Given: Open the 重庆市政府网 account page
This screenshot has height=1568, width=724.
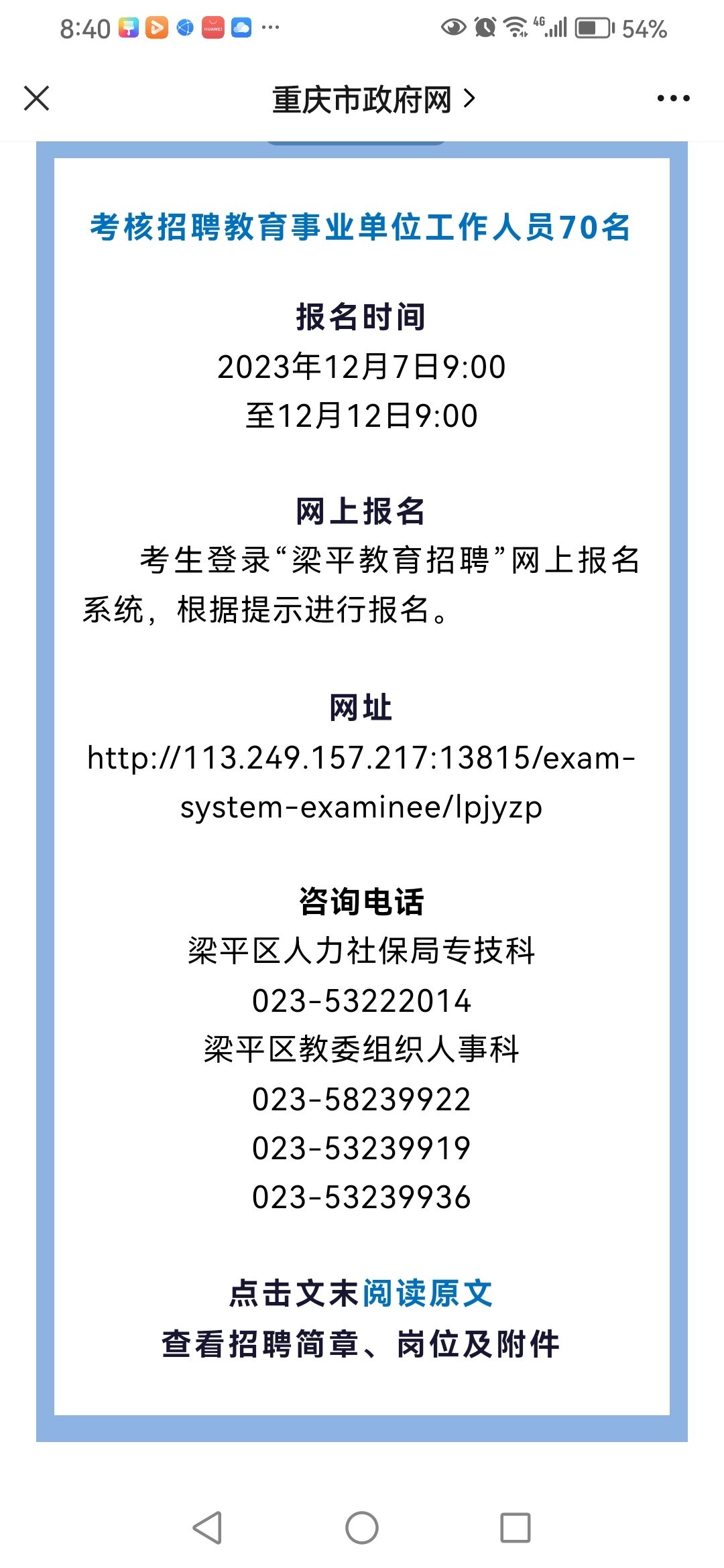Looking at the screenshot, I should coord(373,100).
